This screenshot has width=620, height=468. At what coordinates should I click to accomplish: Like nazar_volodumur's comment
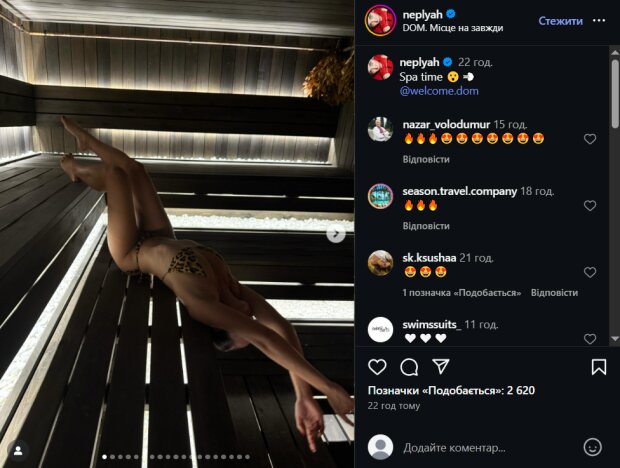point(590,139)
